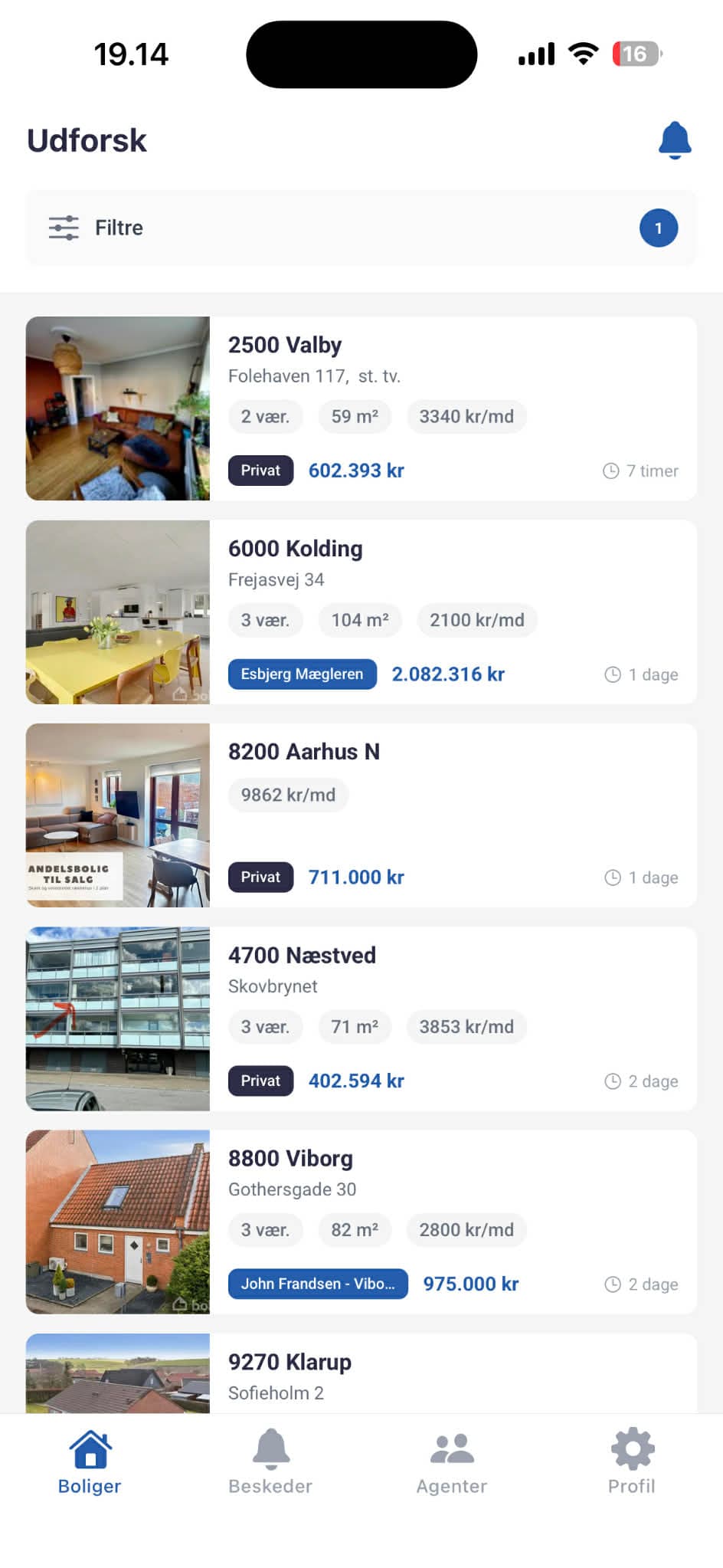Tap the Privat badge on the Valby listing
Image resolution: width=723 pixels, height=1568 pixels.
tap(260, 471)
